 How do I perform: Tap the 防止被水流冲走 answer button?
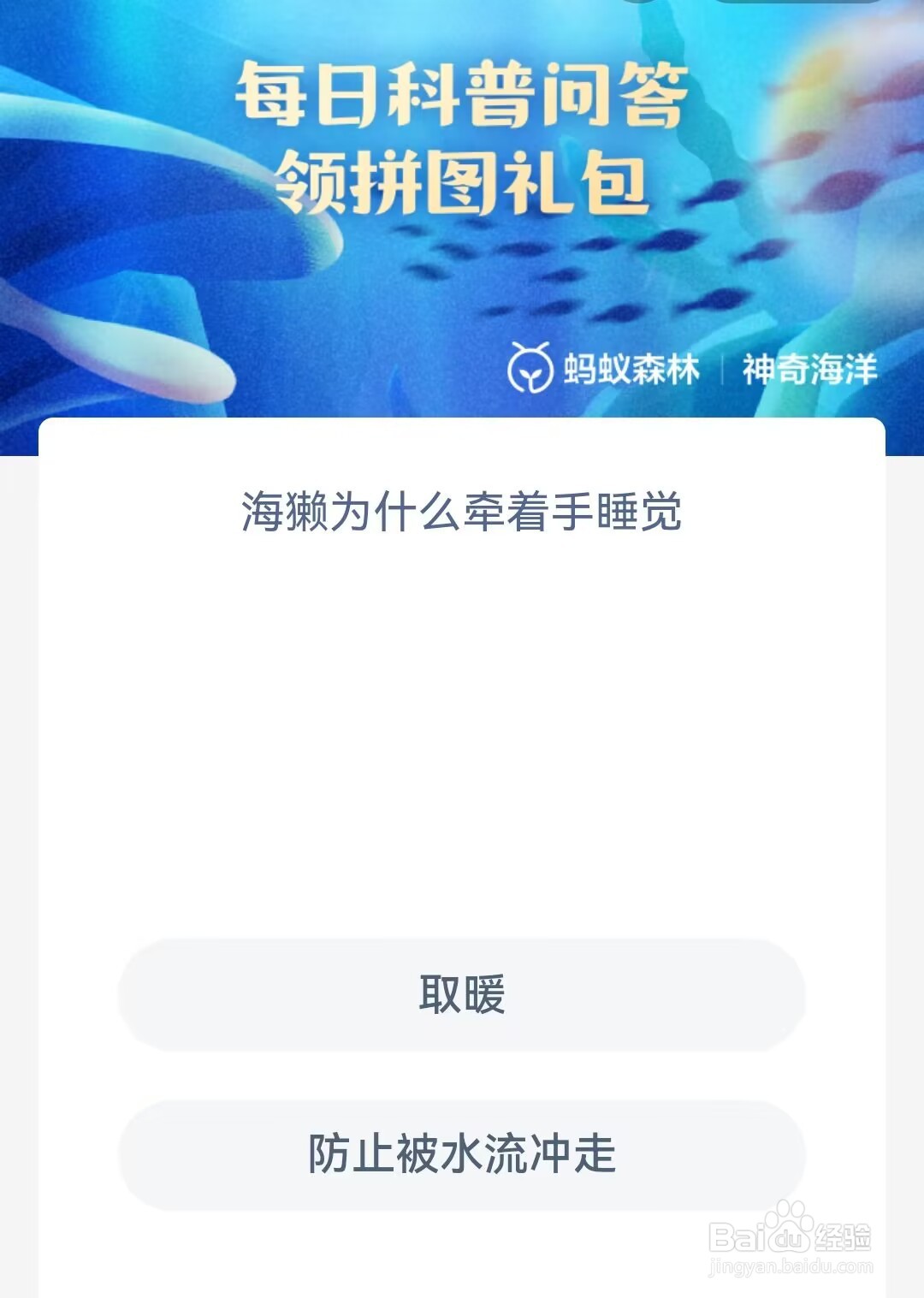(x=462, y=1152)
